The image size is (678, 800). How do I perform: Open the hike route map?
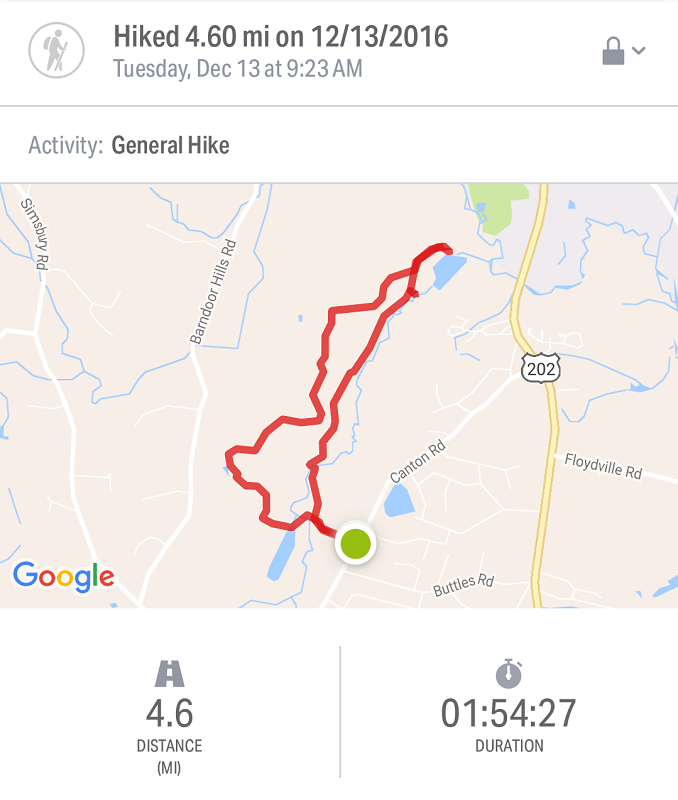[x=339, y=395]
